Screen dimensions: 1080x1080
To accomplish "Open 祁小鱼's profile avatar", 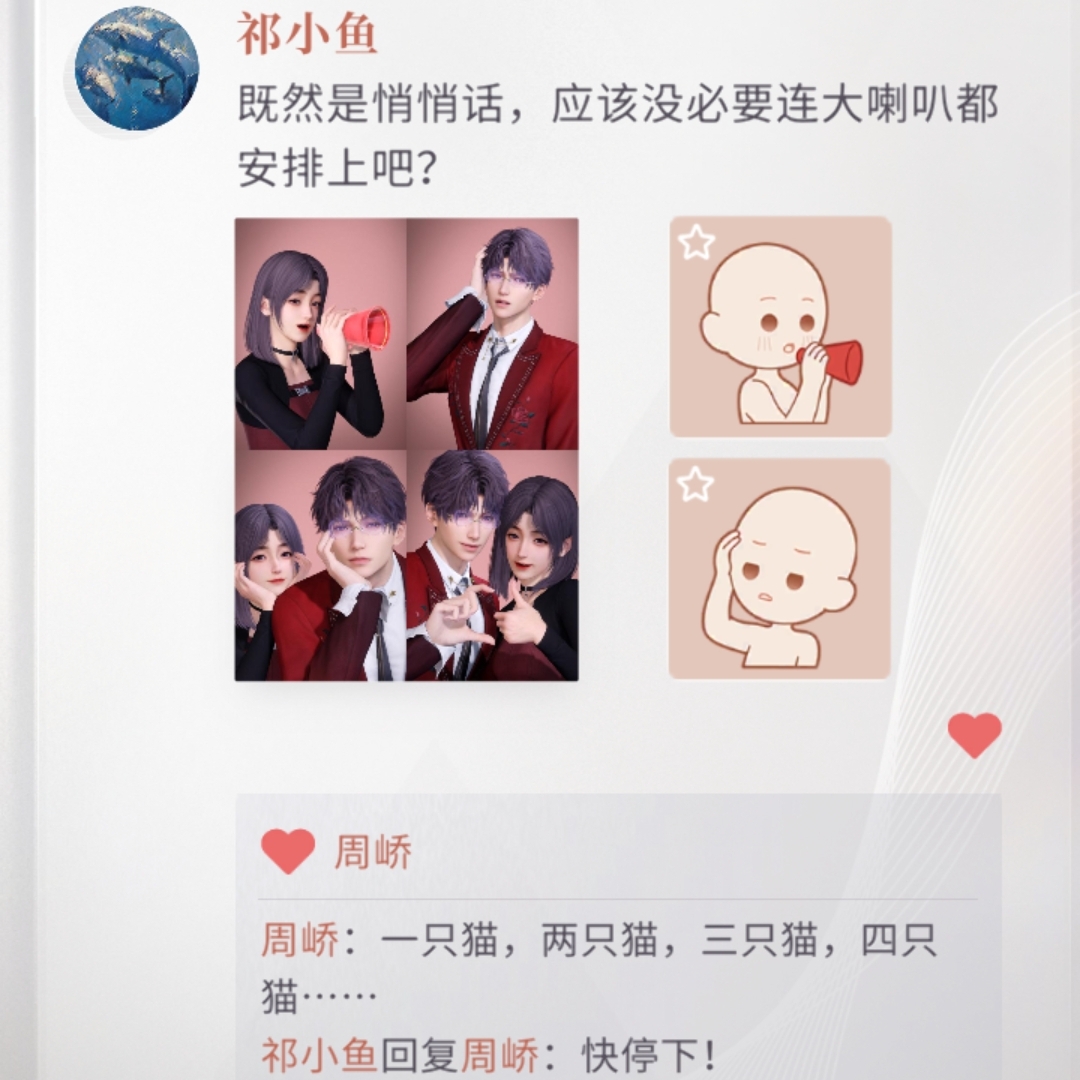I will (x=137, y=68).
